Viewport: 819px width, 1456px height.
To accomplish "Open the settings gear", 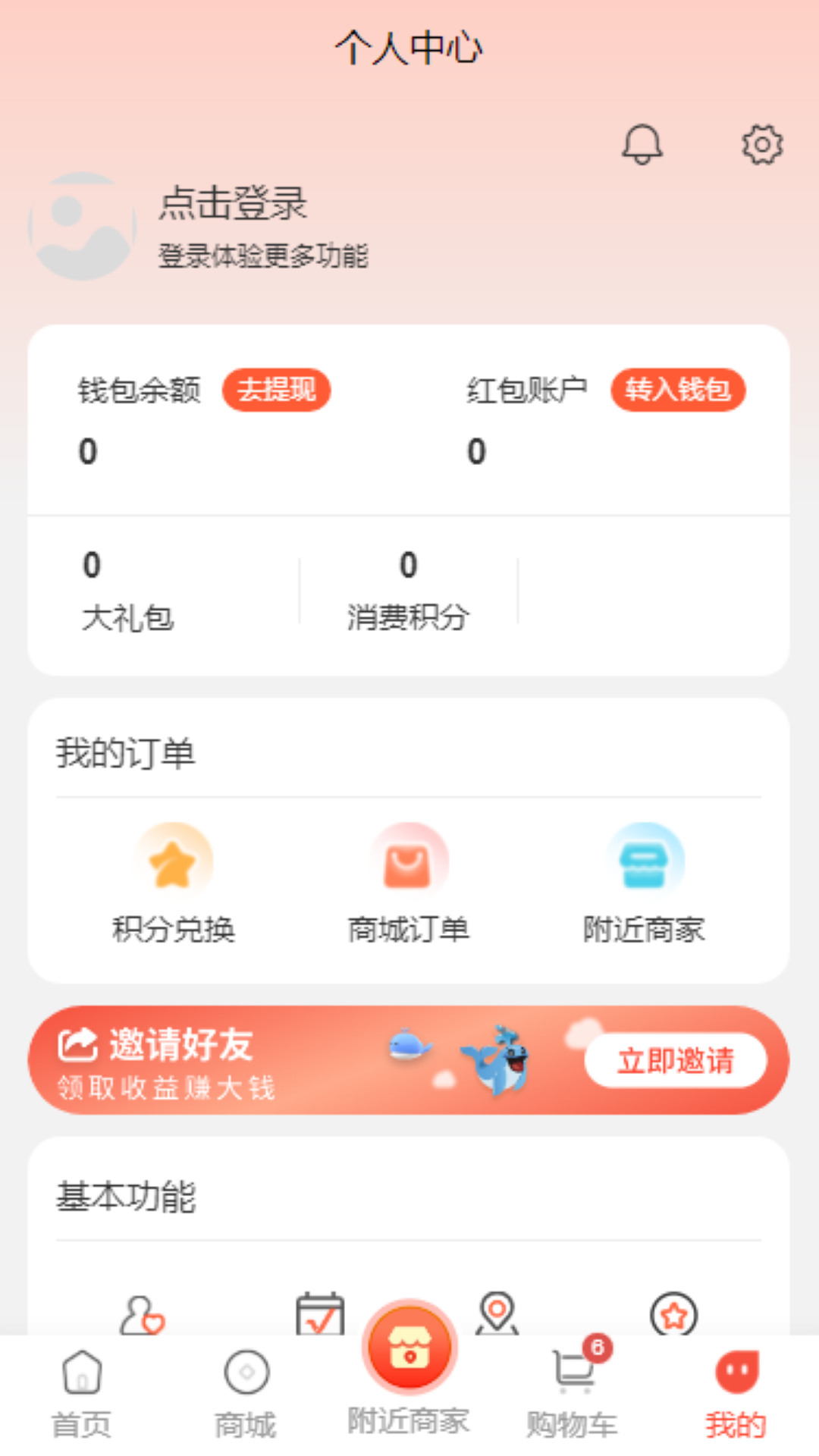I will click(761, 144).
